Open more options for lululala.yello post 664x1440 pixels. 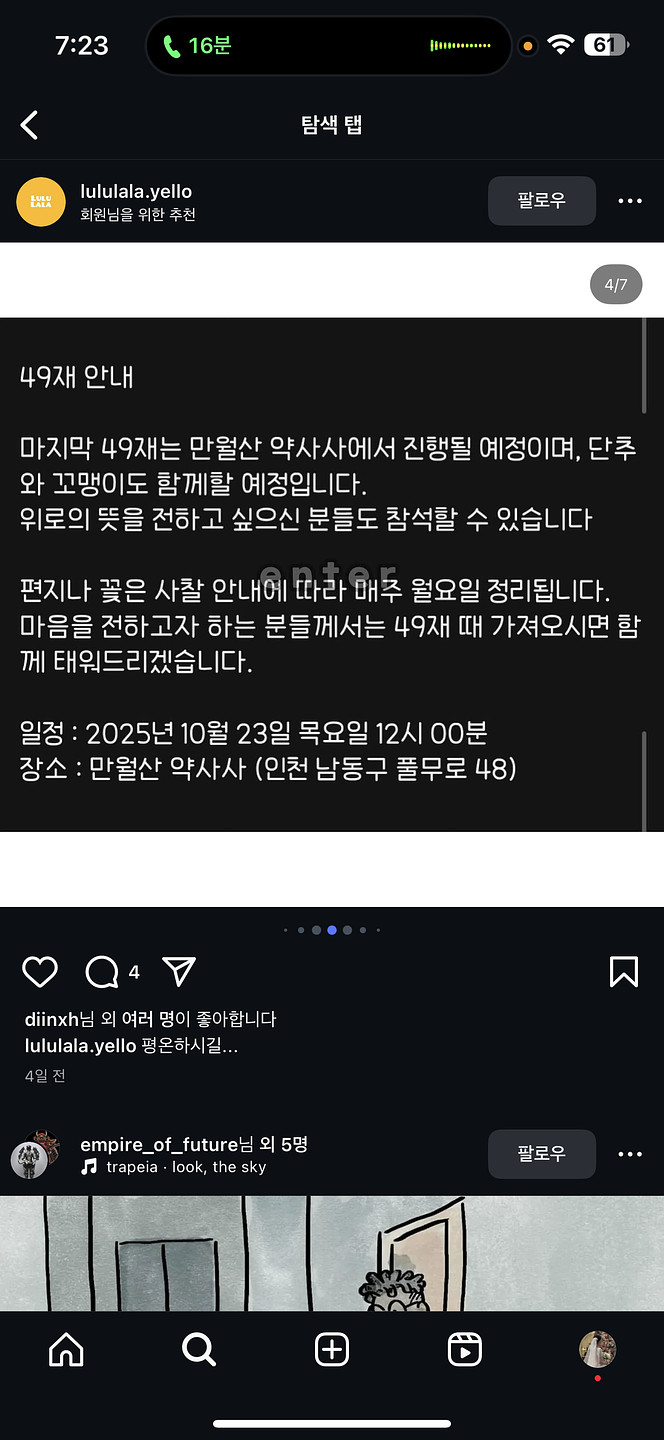click(630, 201)
